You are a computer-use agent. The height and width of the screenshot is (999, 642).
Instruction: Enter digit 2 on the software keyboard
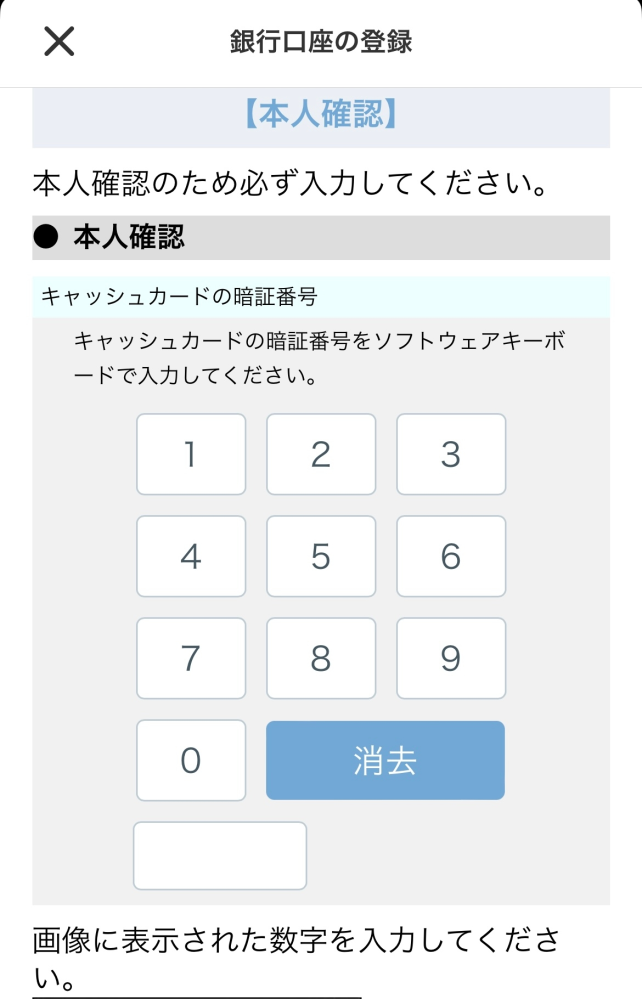(x=321, y=454)
